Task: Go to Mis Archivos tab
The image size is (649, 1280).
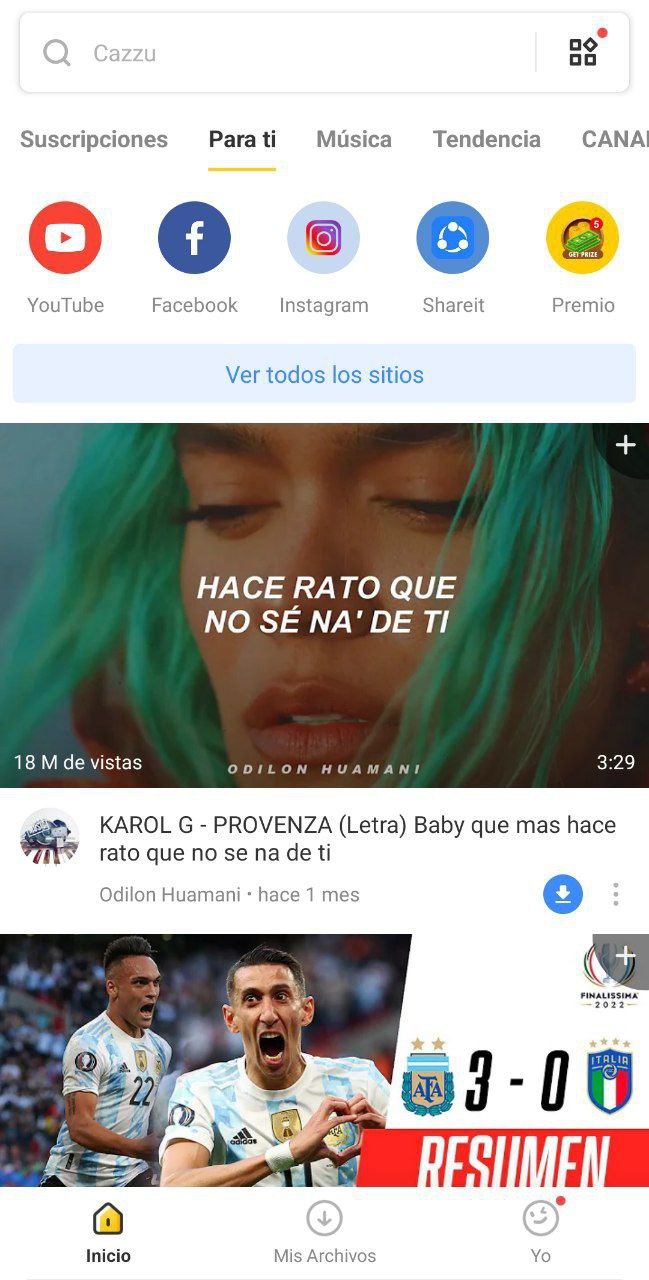Action: (x=324, y=1234)
